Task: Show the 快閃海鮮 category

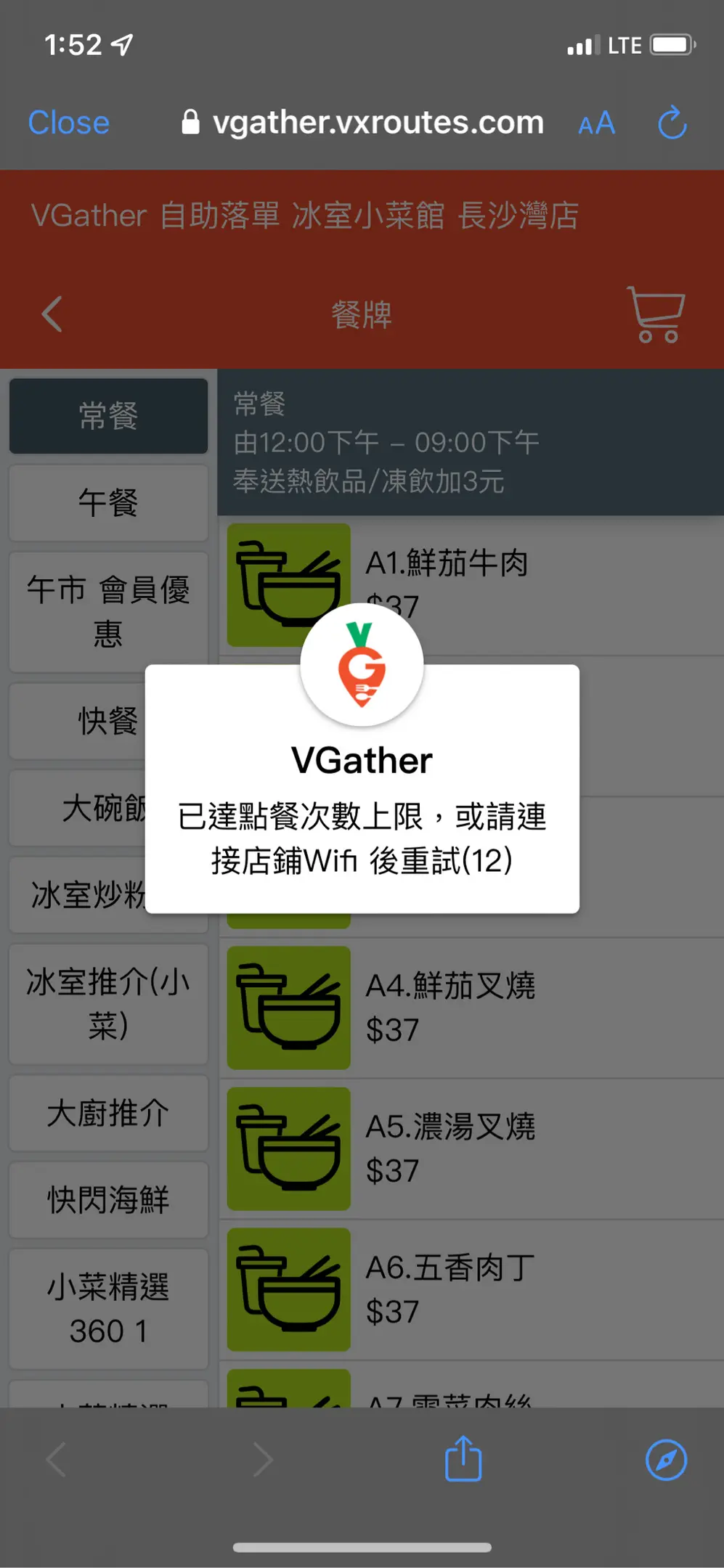Action: click(108, 1200)
